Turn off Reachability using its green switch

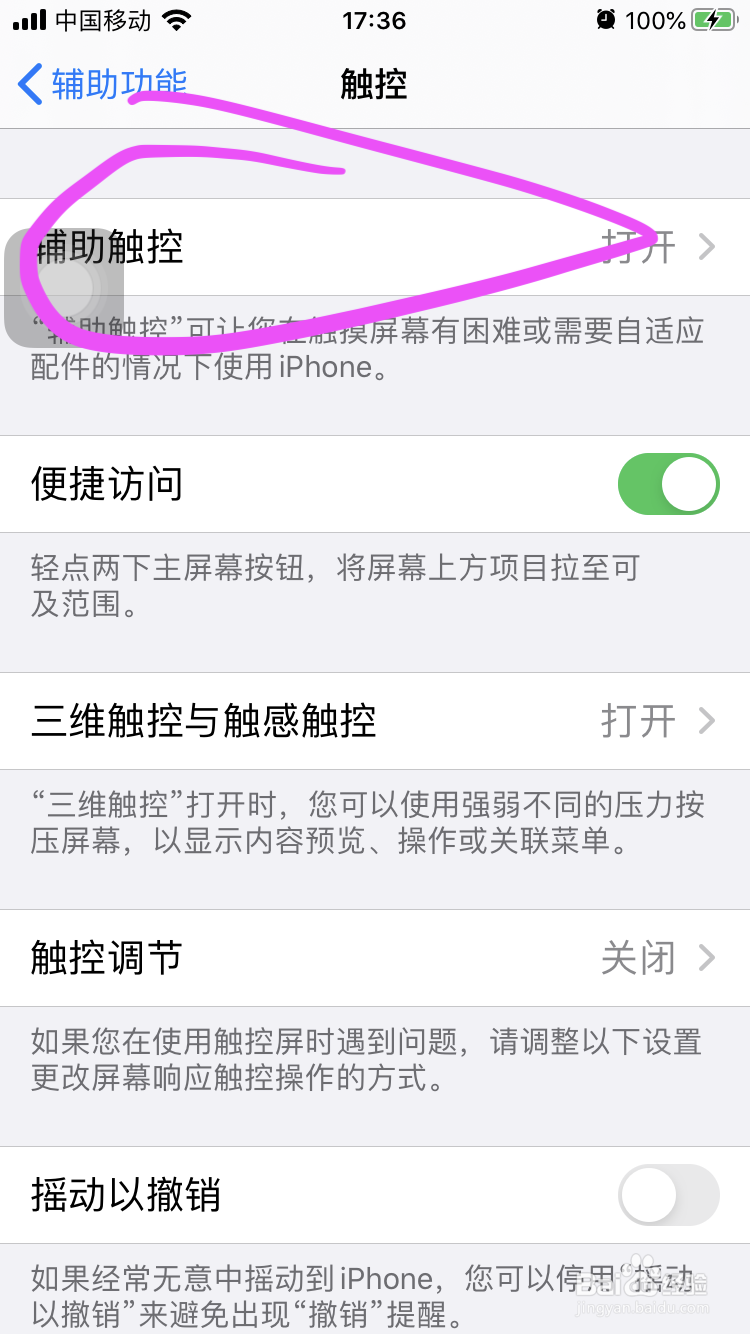pos(668,484)
